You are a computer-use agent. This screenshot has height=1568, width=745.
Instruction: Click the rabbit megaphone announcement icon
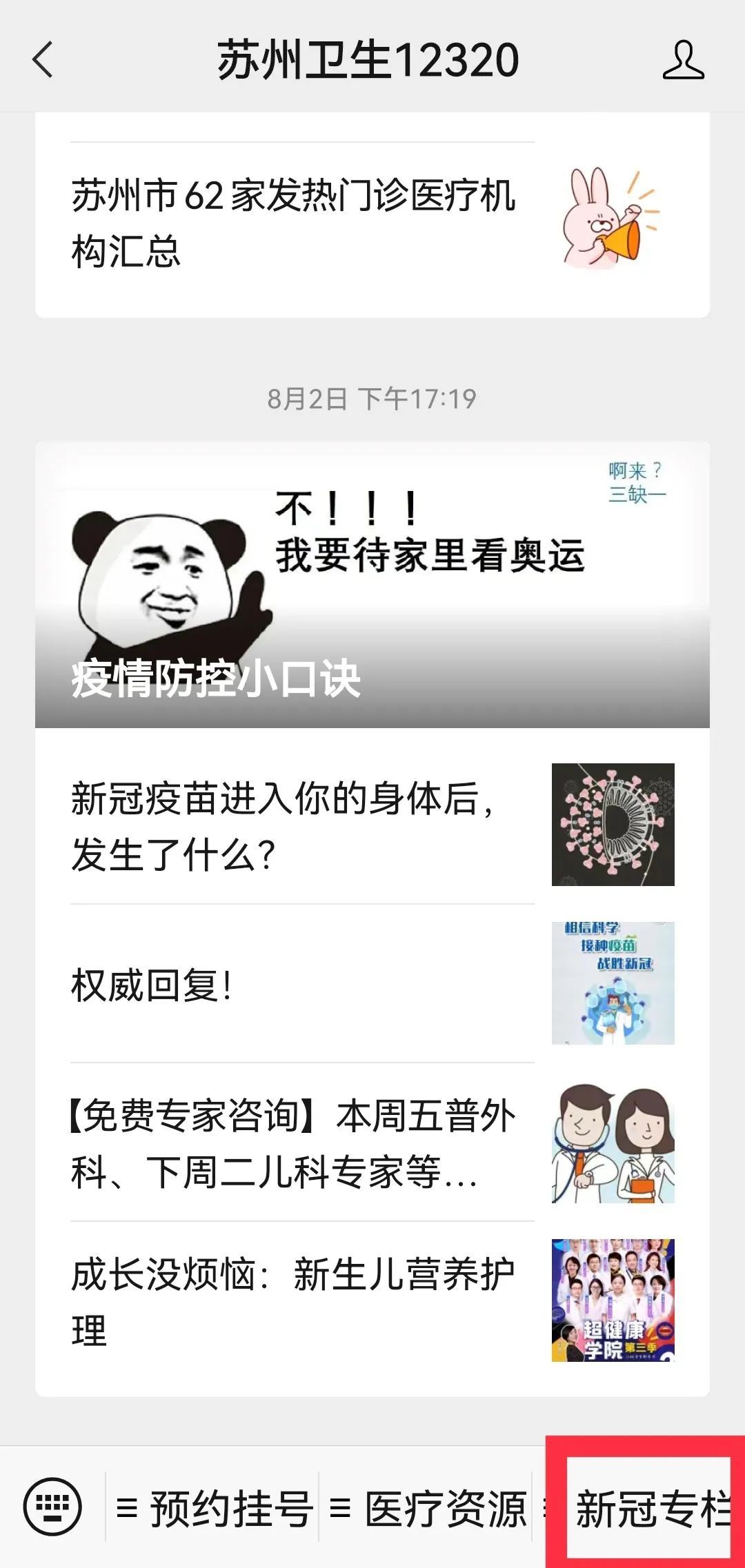pos(614,221)
